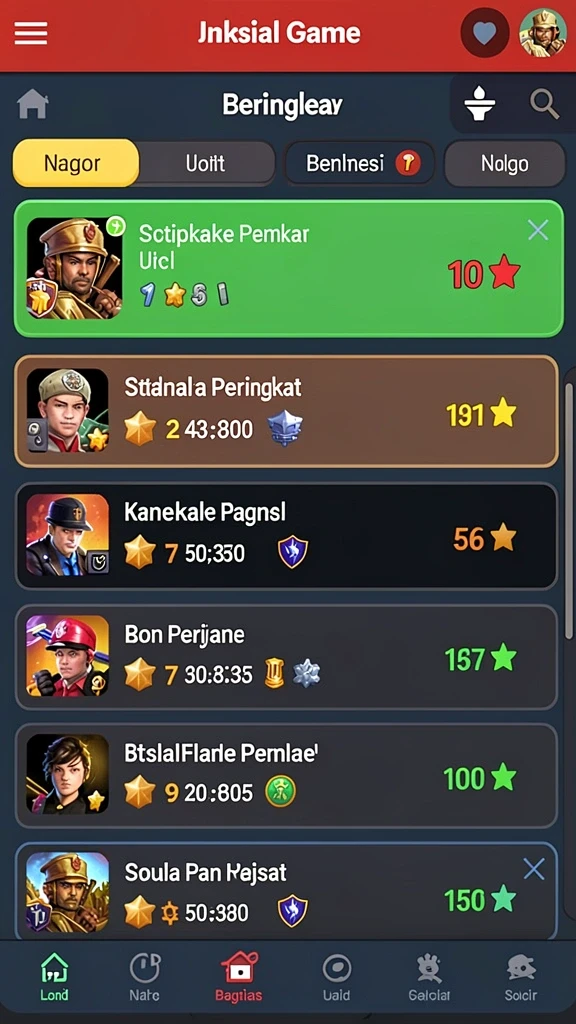Go to home via the house icon
This screenshot has height=1024, width=576.
[33, 104]
